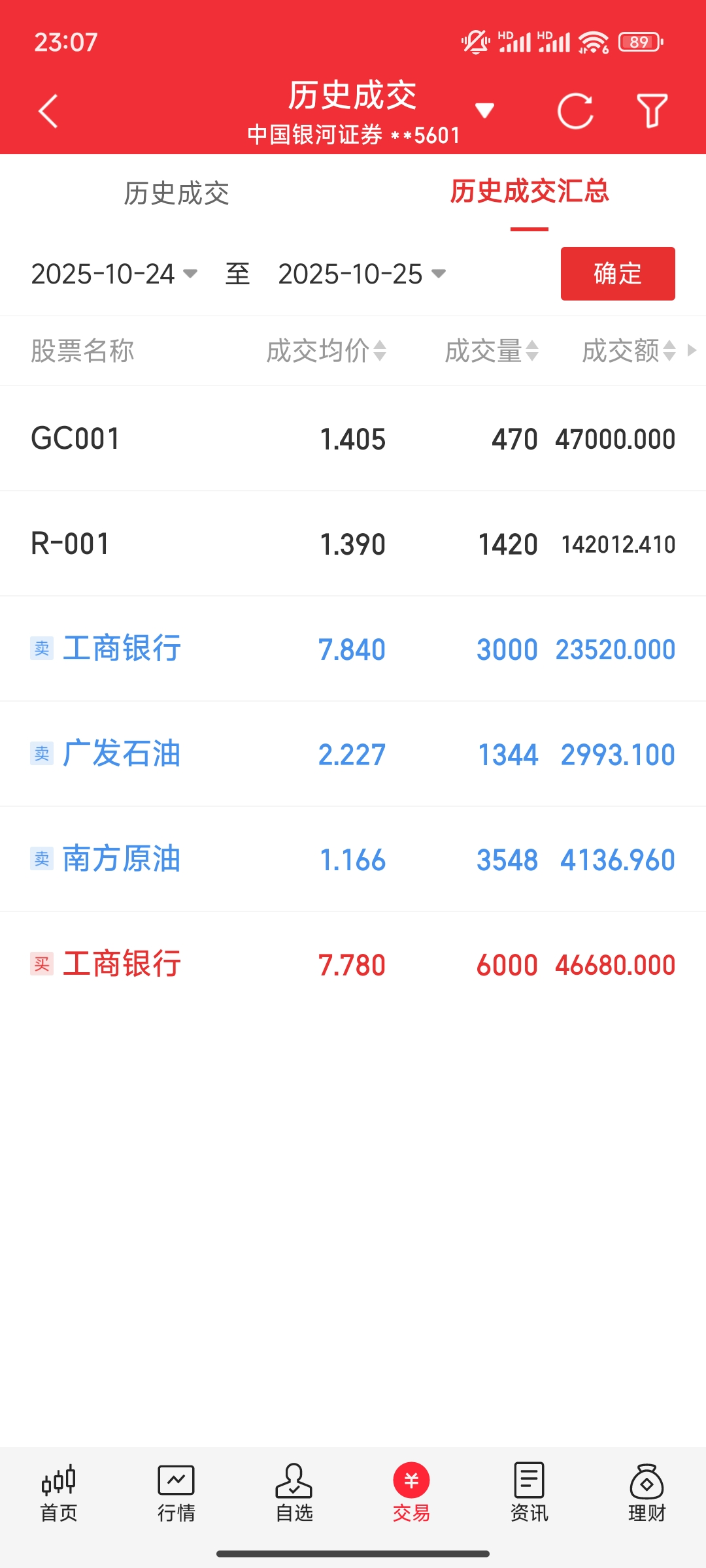Open the 广发石油 sell row
706x1568 pixels.
pyautogui.click(x=353, y=754)
